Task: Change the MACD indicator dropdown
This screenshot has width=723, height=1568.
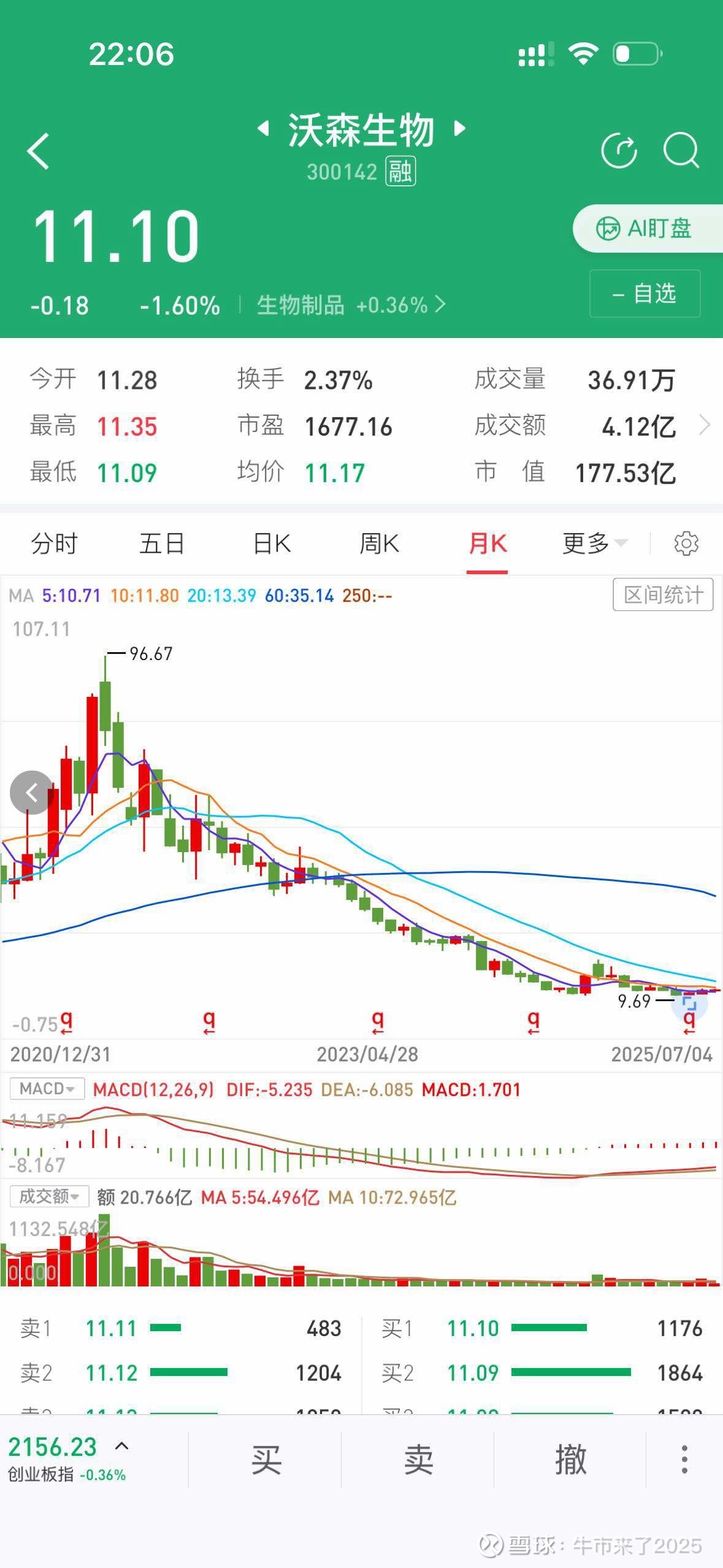Action: [47, 1089]
